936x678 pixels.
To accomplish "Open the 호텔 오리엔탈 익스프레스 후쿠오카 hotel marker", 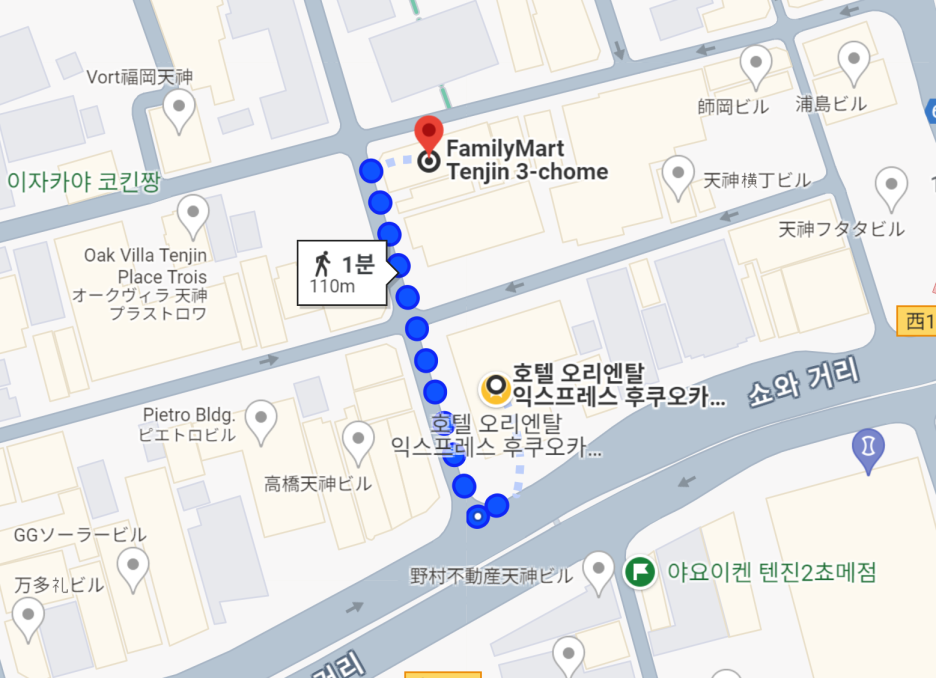I will pyautogui.click(x=495, y=389).
